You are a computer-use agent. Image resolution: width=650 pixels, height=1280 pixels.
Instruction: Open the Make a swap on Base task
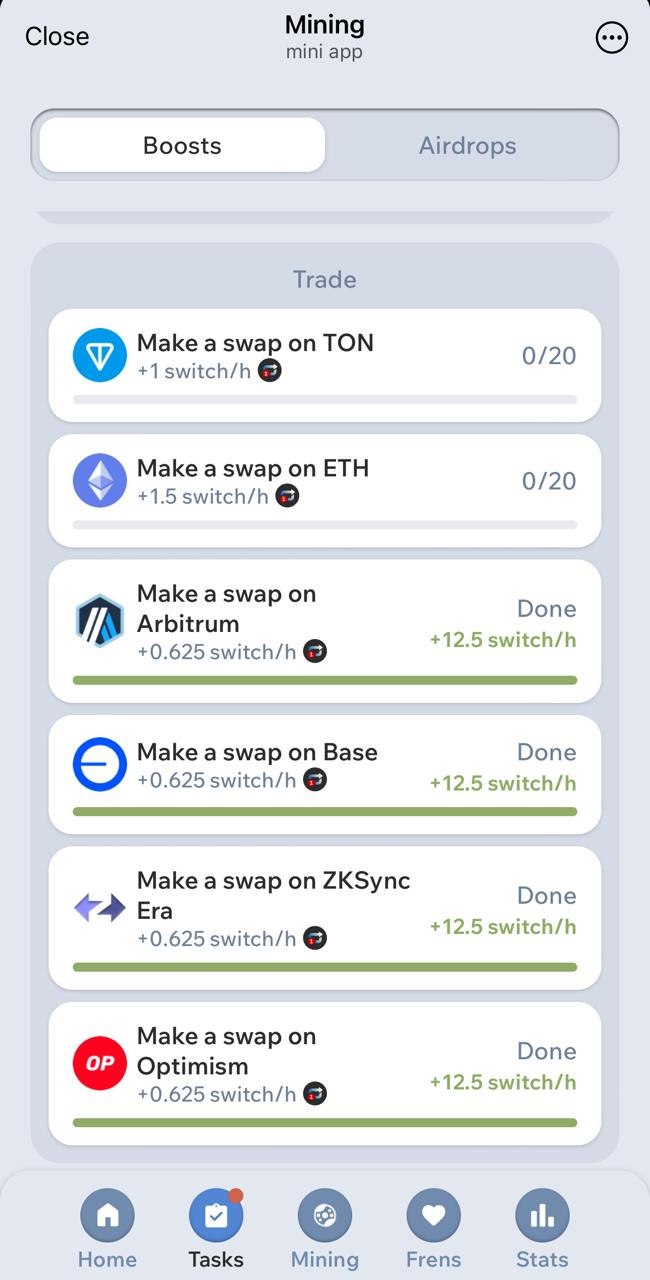pos(324,773)
